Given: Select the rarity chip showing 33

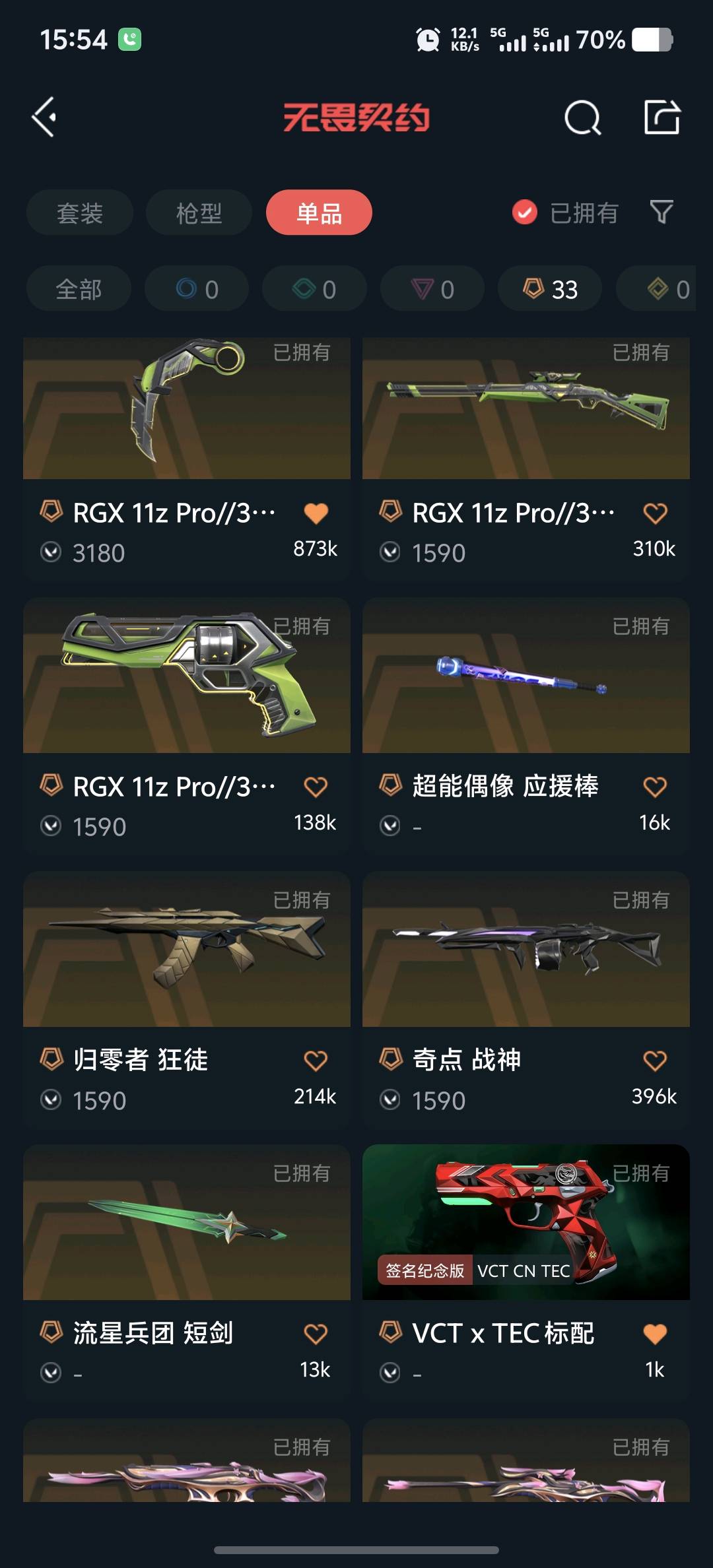Looking at the screenshot, I should 550,289.
